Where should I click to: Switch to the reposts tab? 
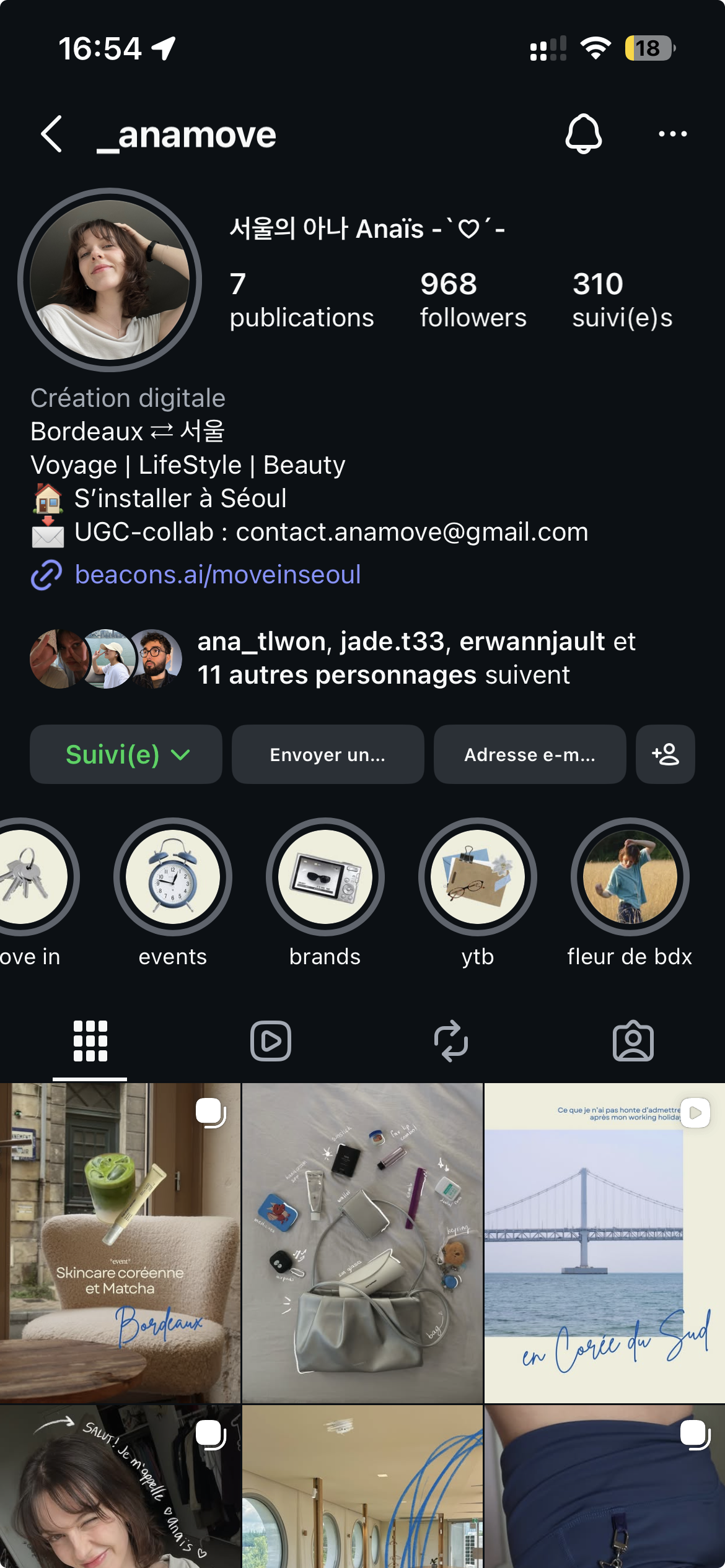coord(451,1041)
